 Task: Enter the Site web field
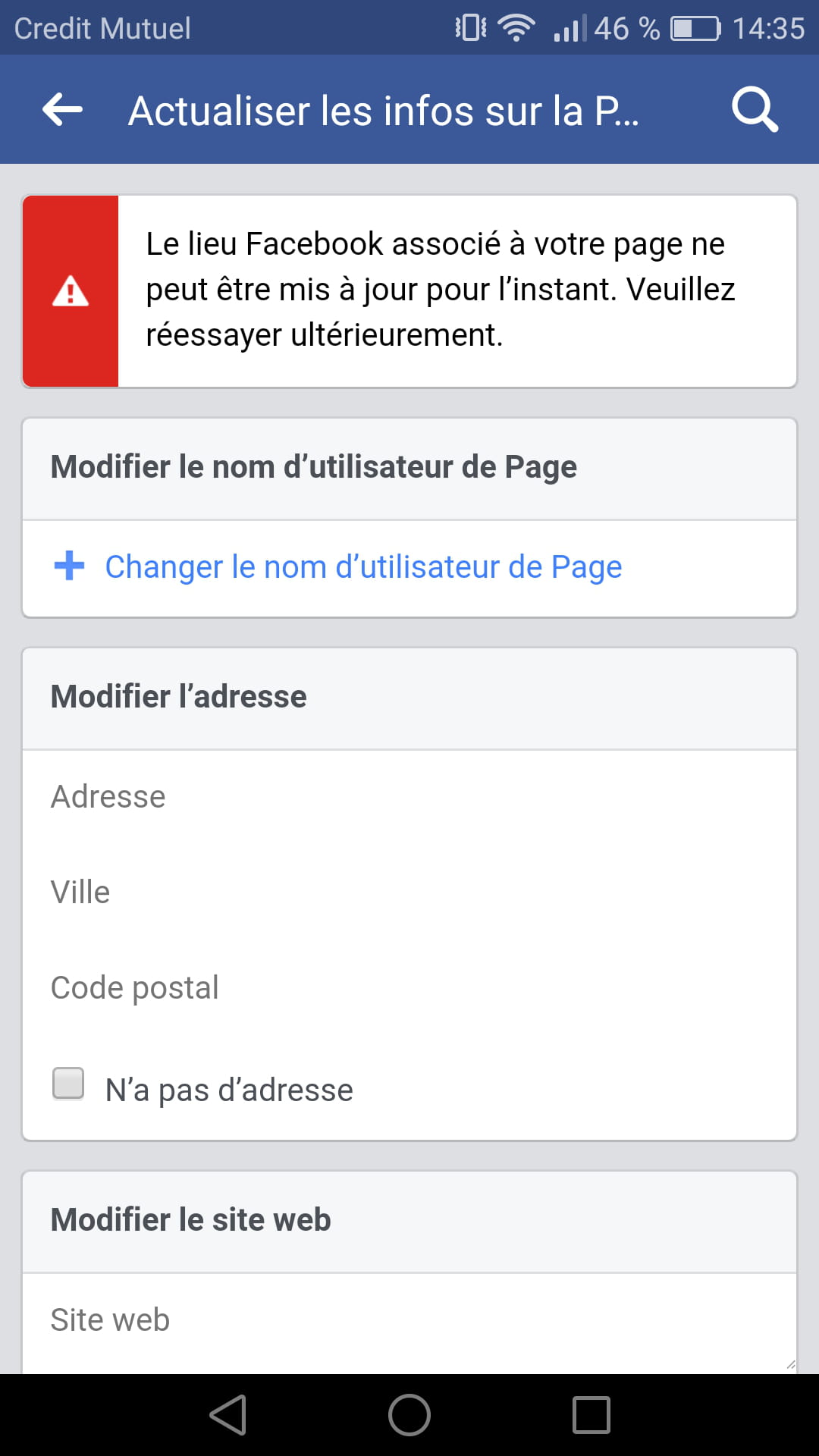point(409,1321)
